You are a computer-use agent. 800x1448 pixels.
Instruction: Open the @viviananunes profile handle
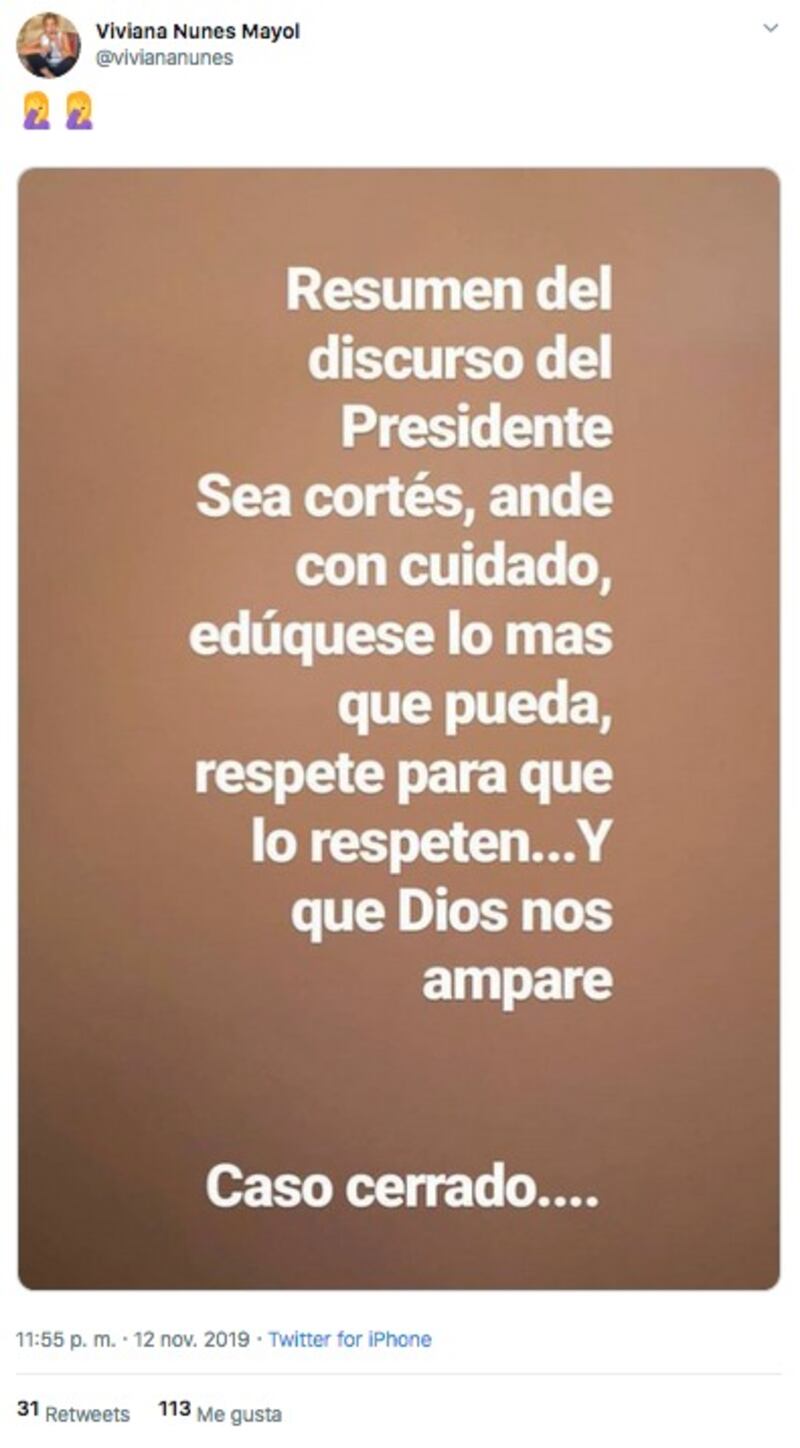[164, 58]
